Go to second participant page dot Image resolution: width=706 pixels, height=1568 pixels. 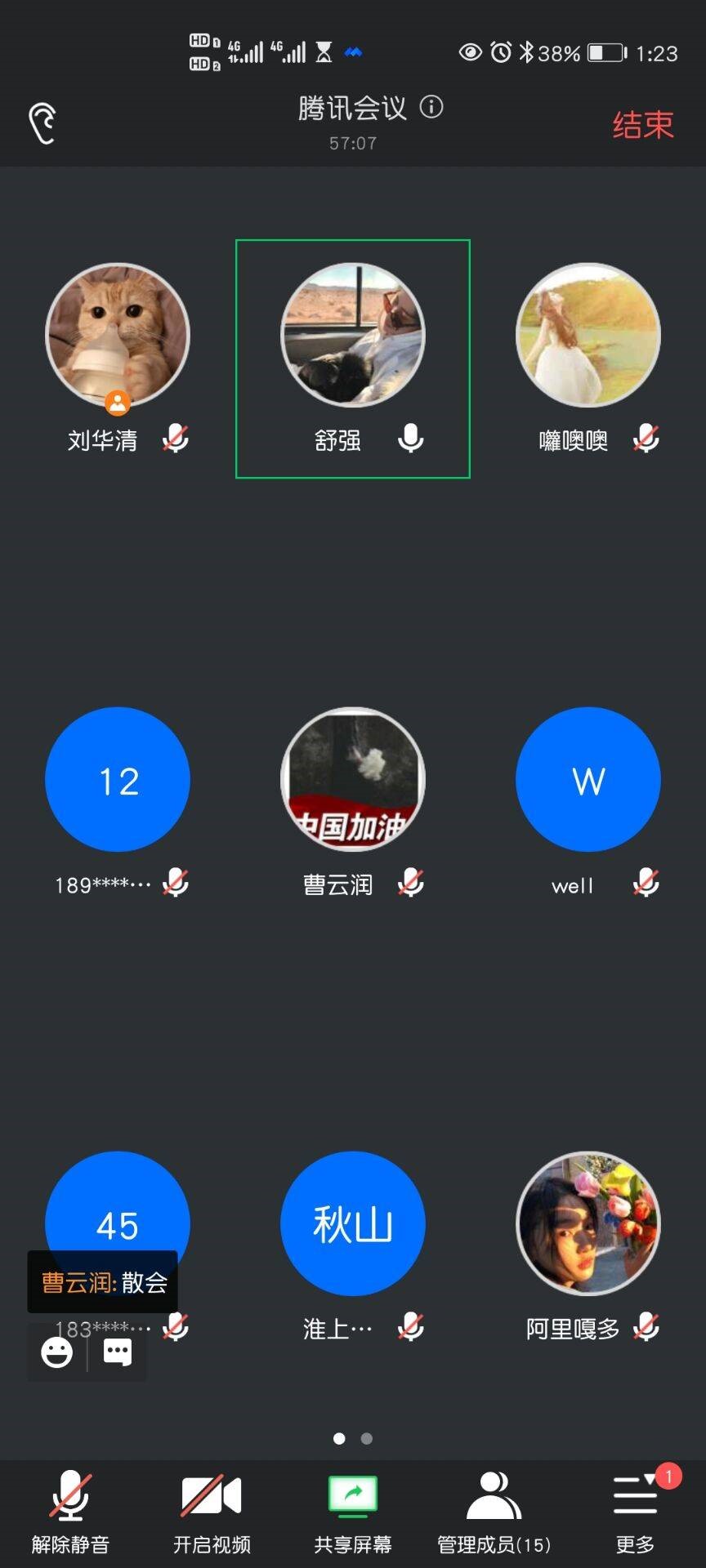click(367, 1439)
